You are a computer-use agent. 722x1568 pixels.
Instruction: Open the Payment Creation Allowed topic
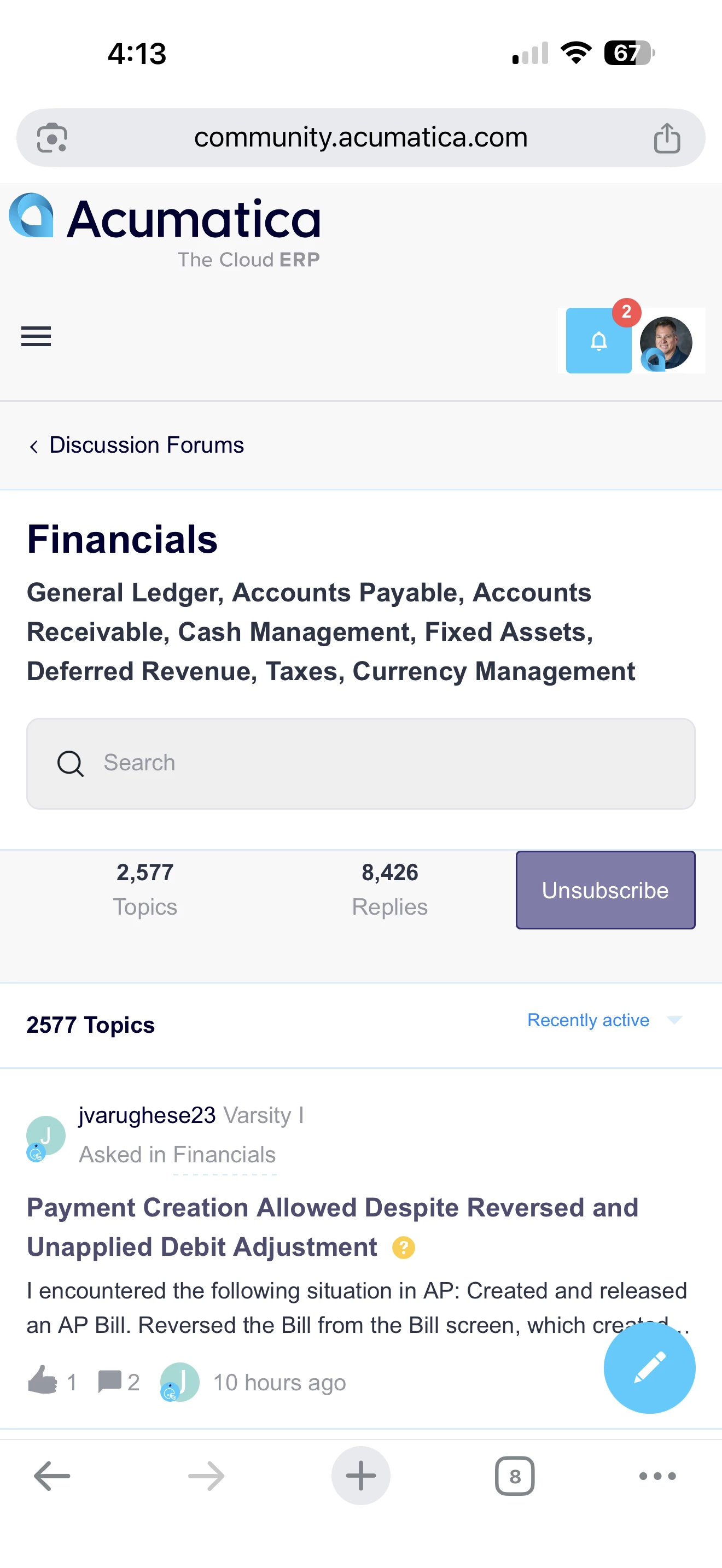pos(332,1226)
